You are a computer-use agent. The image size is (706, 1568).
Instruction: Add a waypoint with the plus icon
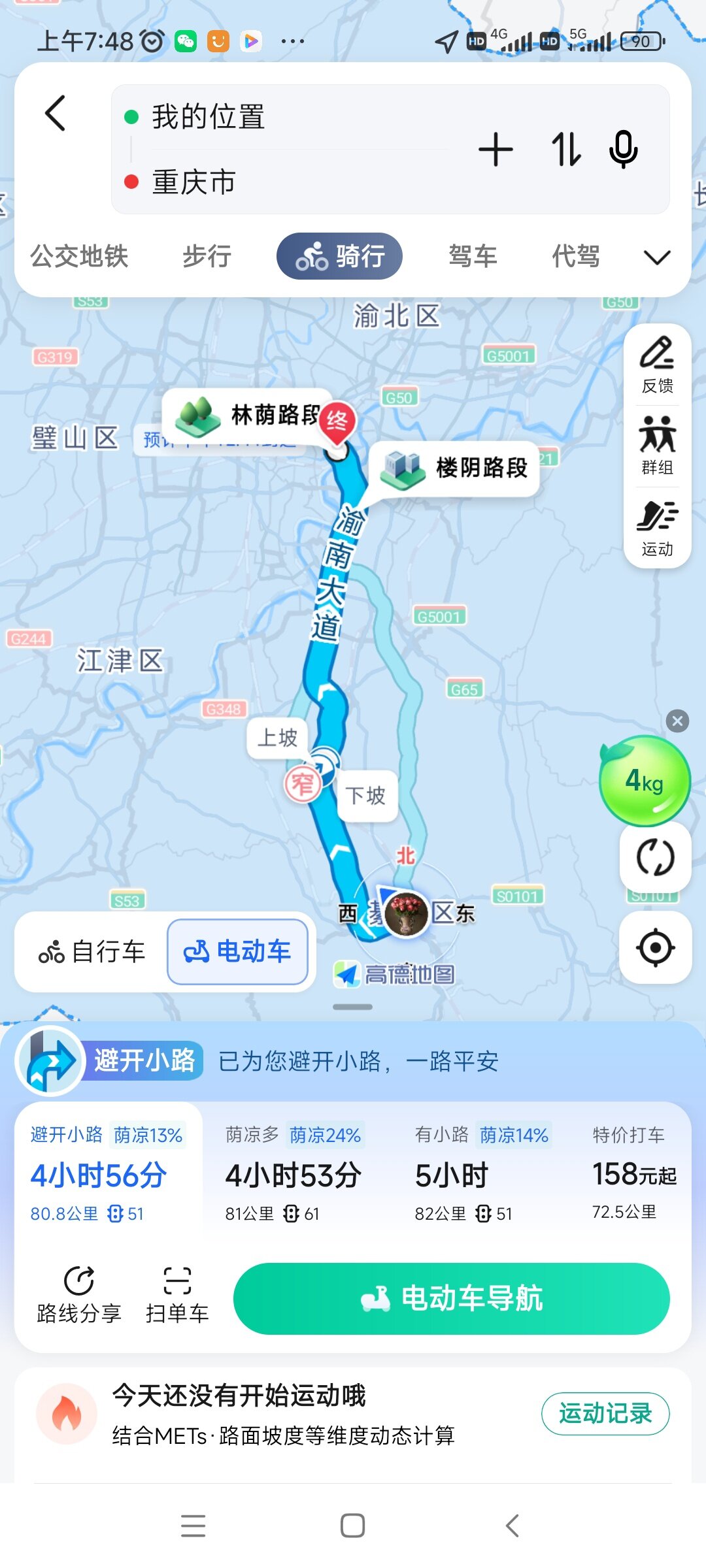(496, 150)
